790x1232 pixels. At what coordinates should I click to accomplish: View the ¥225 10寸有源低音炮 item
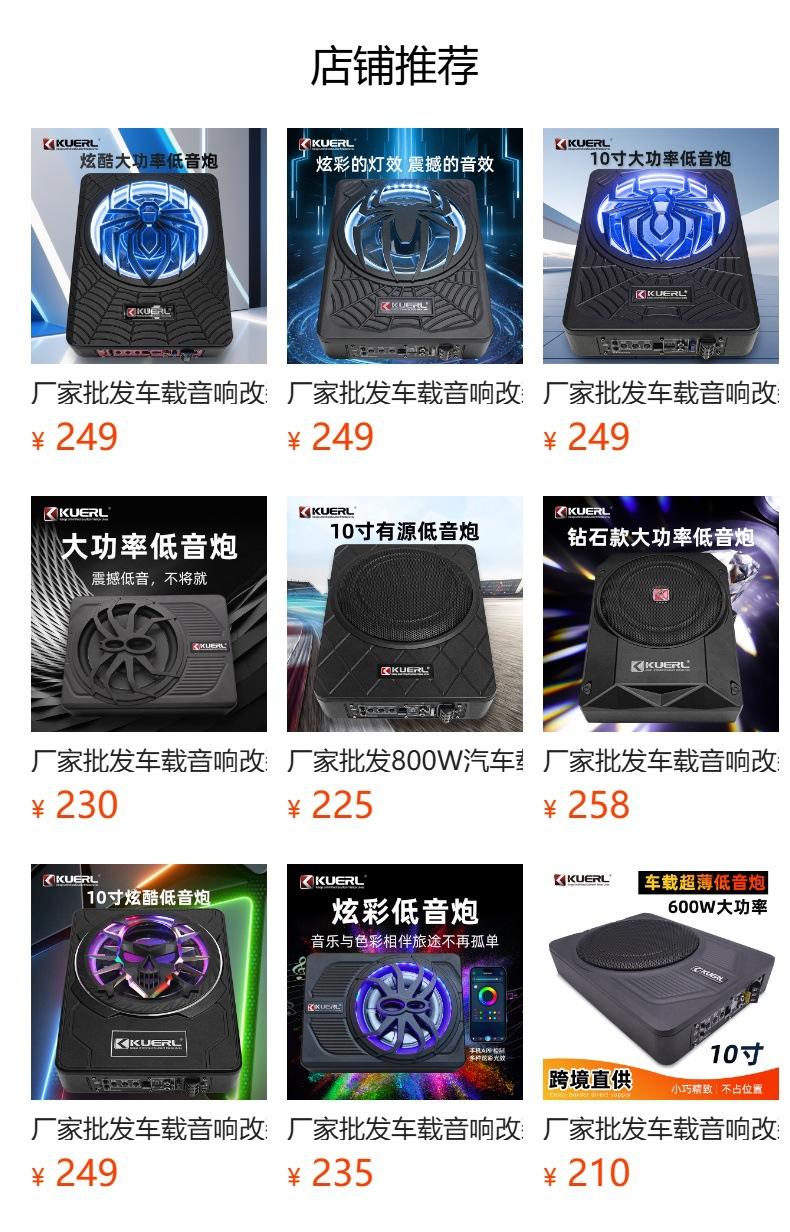tap(405, 614)
